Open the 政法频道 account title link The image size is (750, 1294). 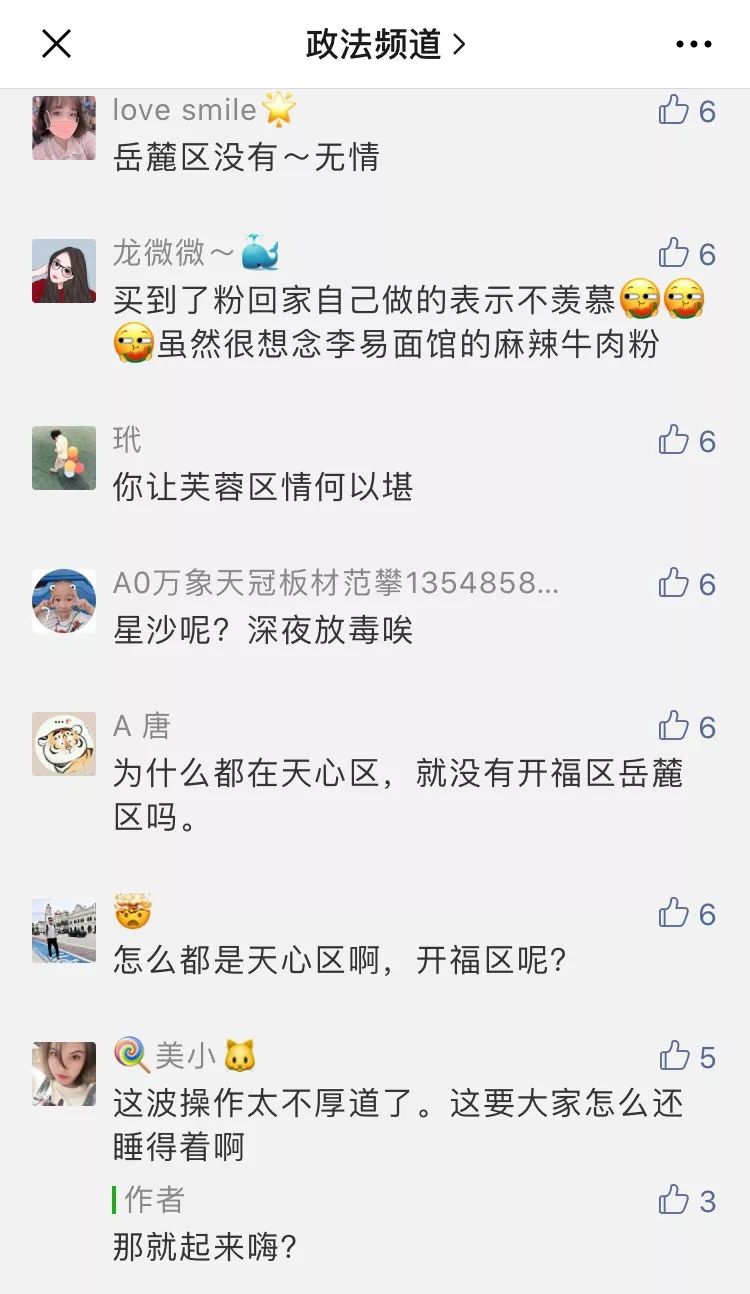(x=385, y=44)
